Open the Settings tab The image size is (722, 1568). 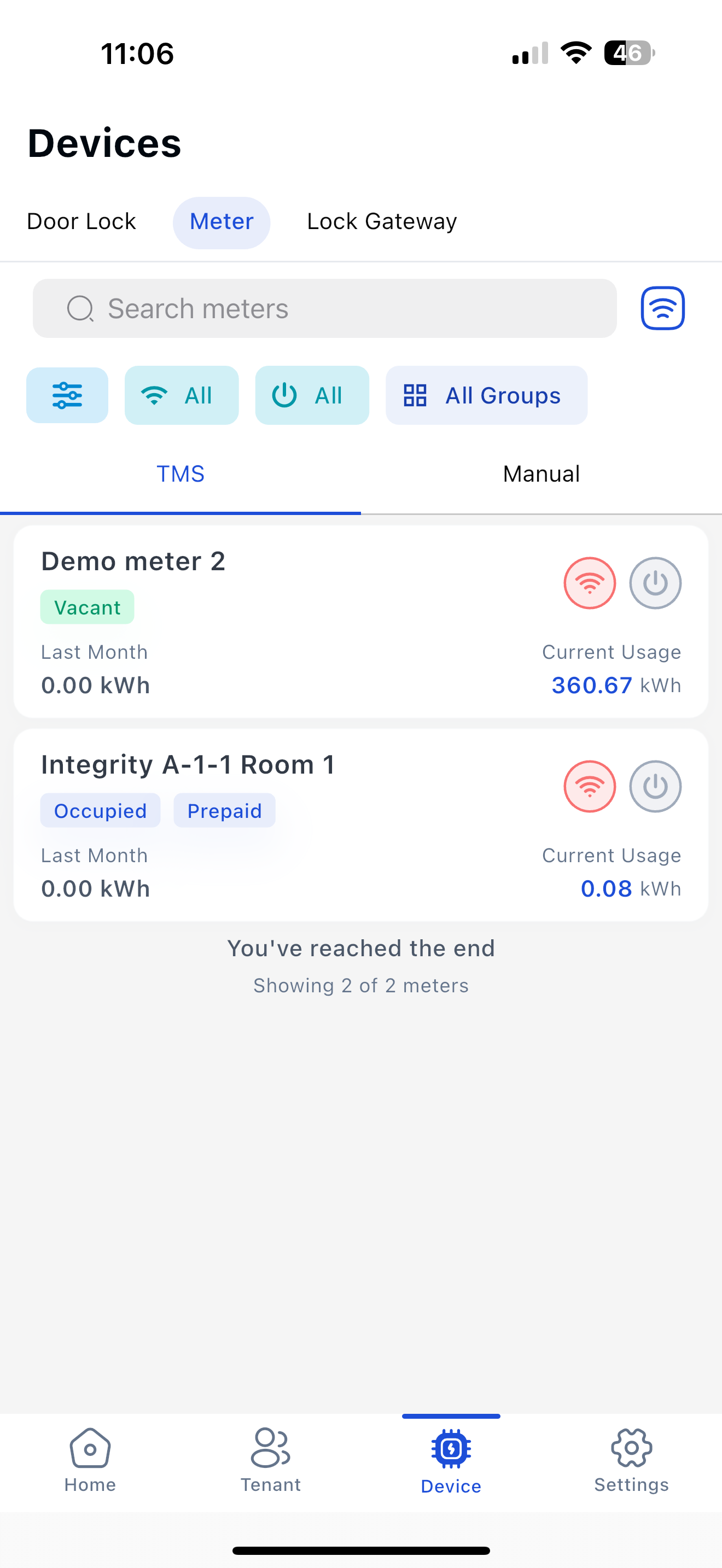[631, 1460]
